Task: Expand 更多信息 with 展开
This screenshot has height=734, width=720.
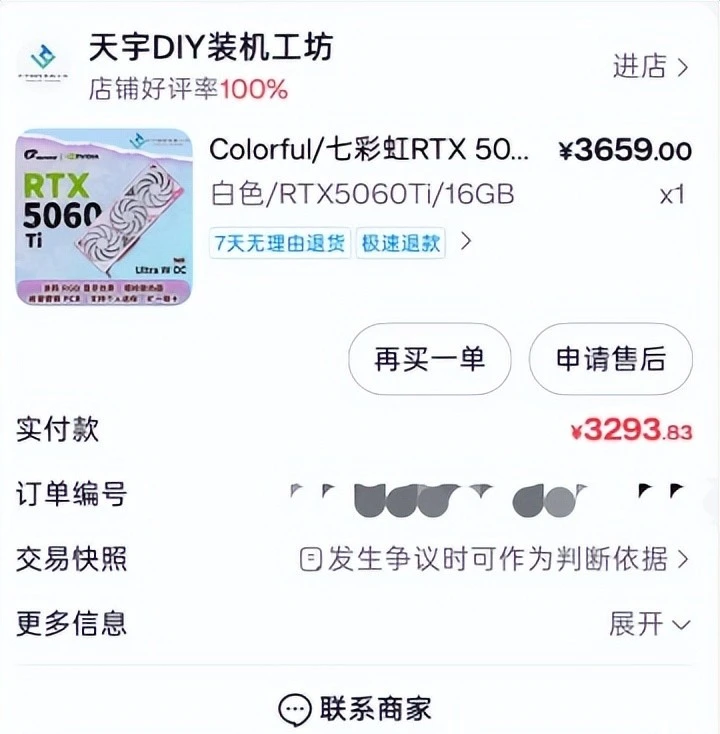Action: (x=649, y=624)
